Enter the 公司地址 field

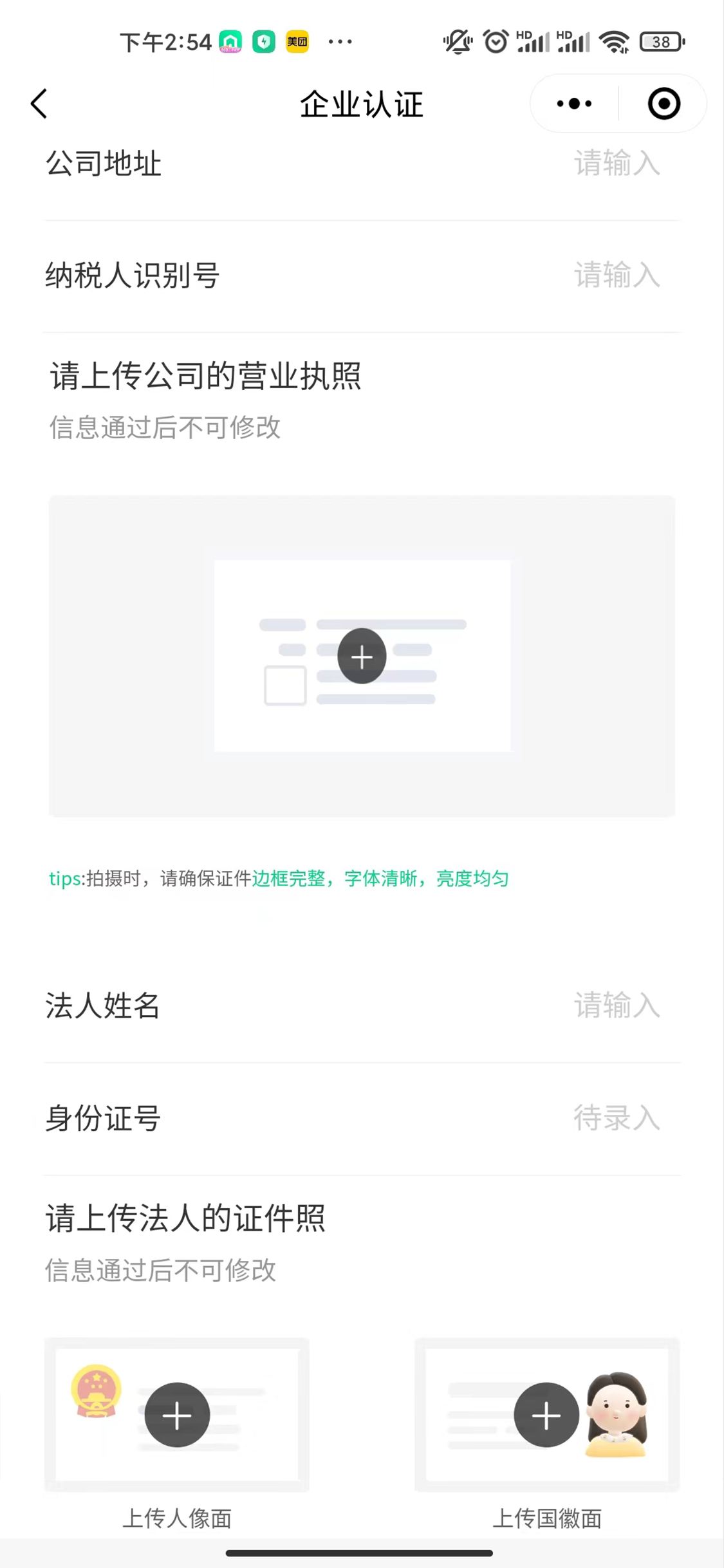pyautogui.click(x=616, y=163)
